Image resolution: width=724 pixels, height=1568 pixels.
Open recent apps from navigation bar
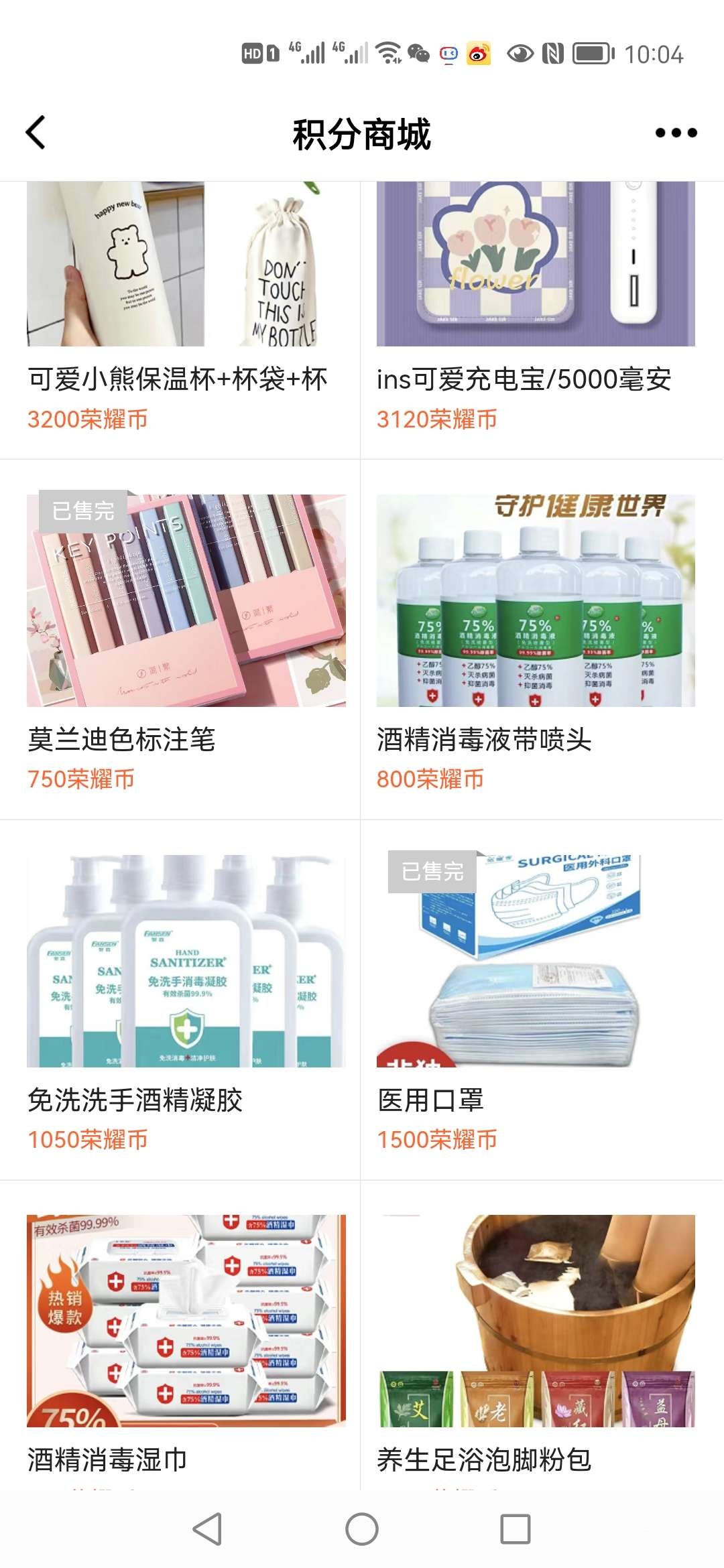click(516, 1529)
